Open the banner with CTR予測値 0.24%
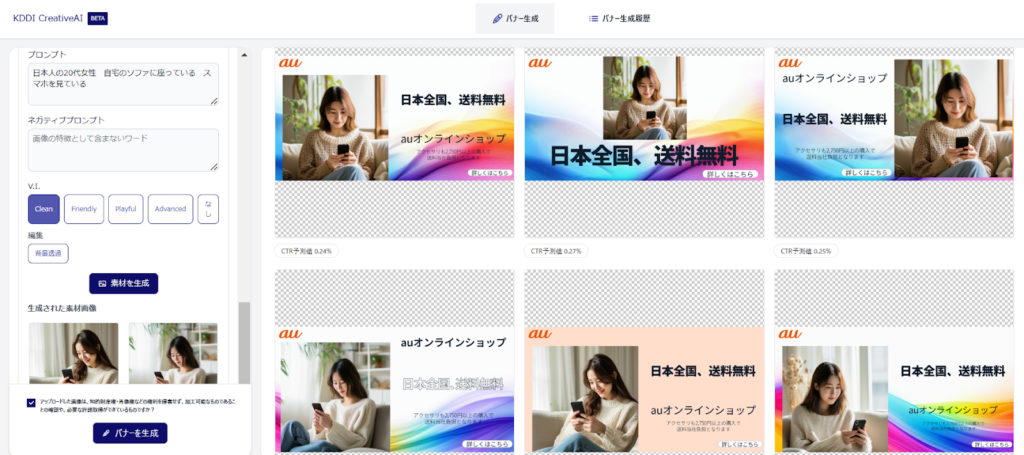 click(394, 118)
